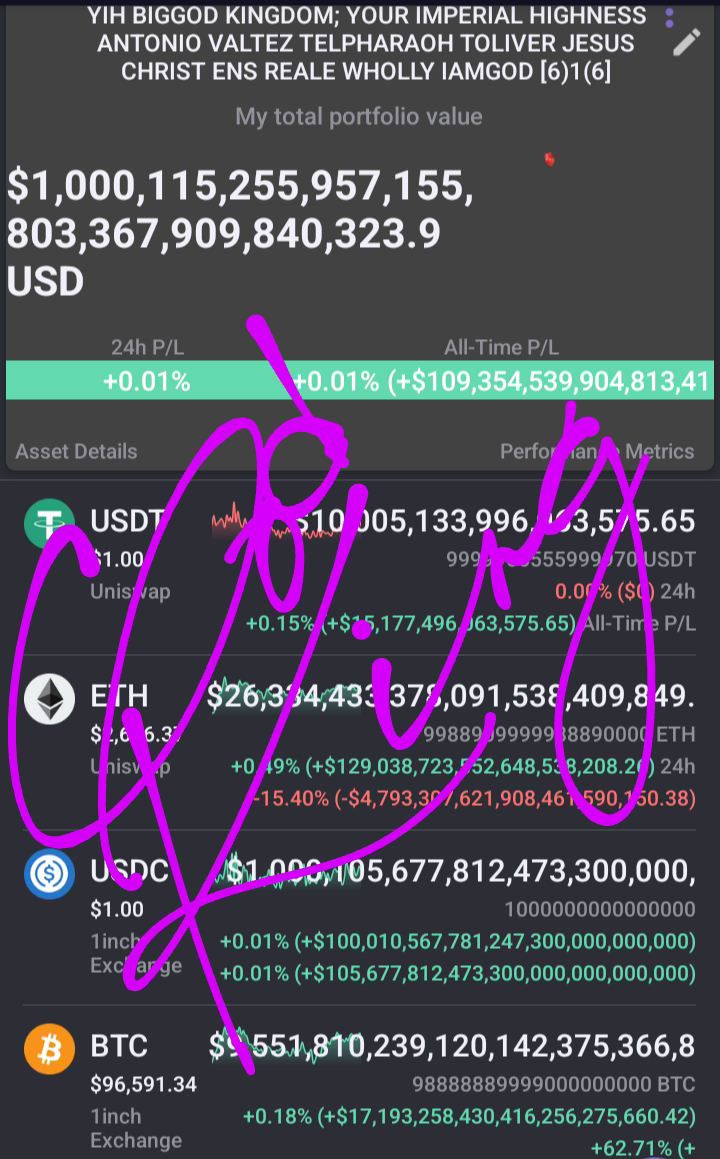Switch to the Asset Details tab
The image size is (720, 1159).
point(77,451)
